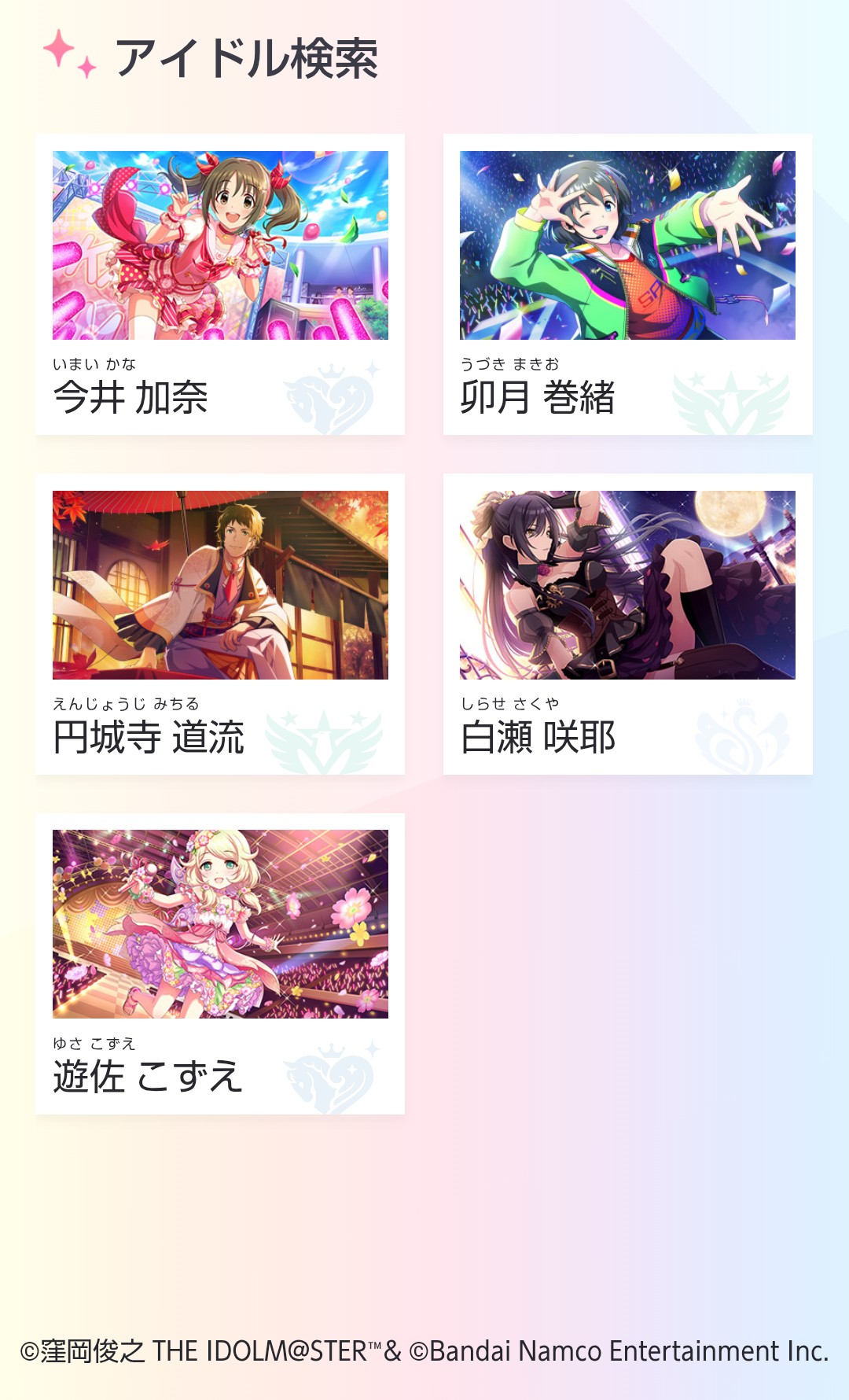Select the 円城寺 道流 idol card
Image resolution: width=849 pixels, height=1400 pixels.
pyautogui.click(x=220, y=624)
